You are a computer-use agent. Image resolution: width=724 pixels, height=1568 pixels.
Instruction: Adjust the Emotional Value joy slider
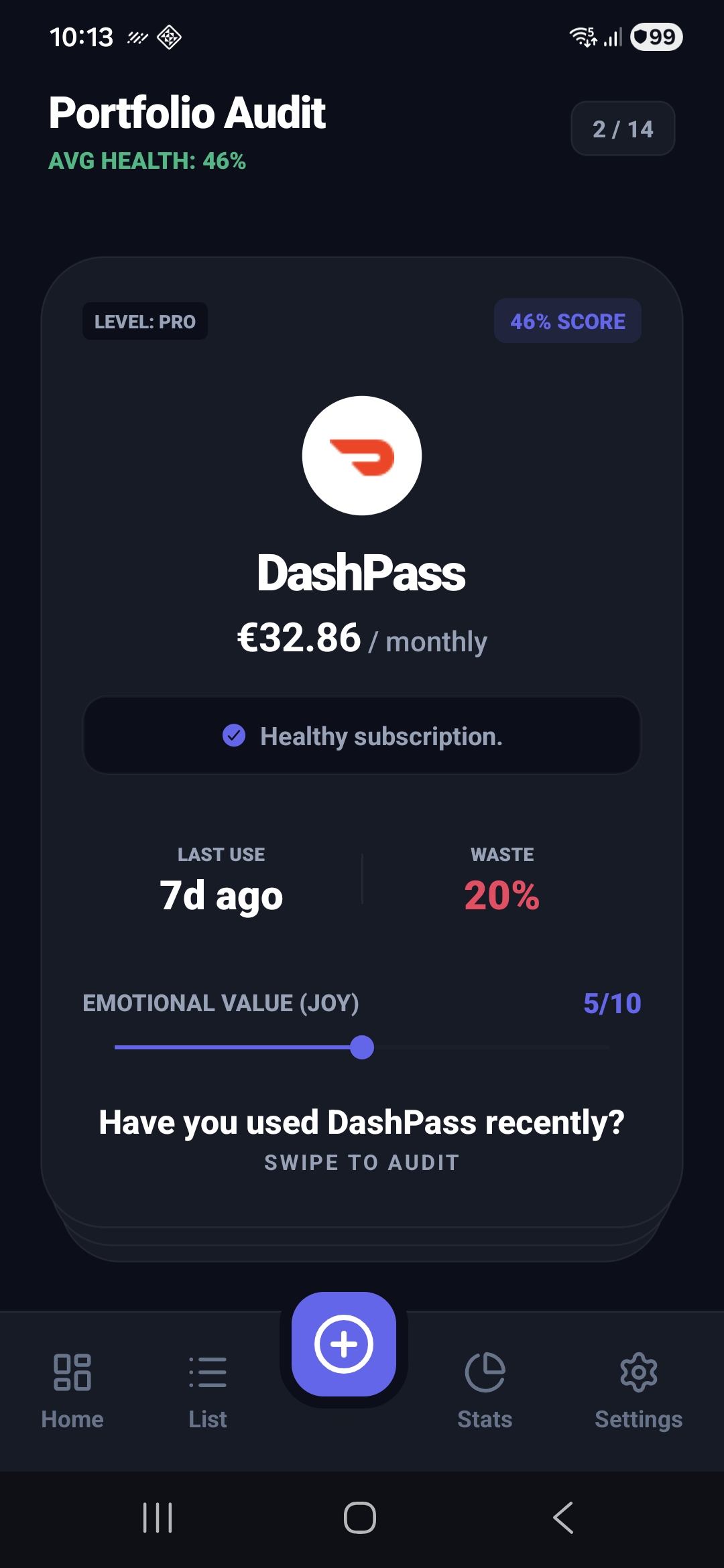pos(363,1047)
